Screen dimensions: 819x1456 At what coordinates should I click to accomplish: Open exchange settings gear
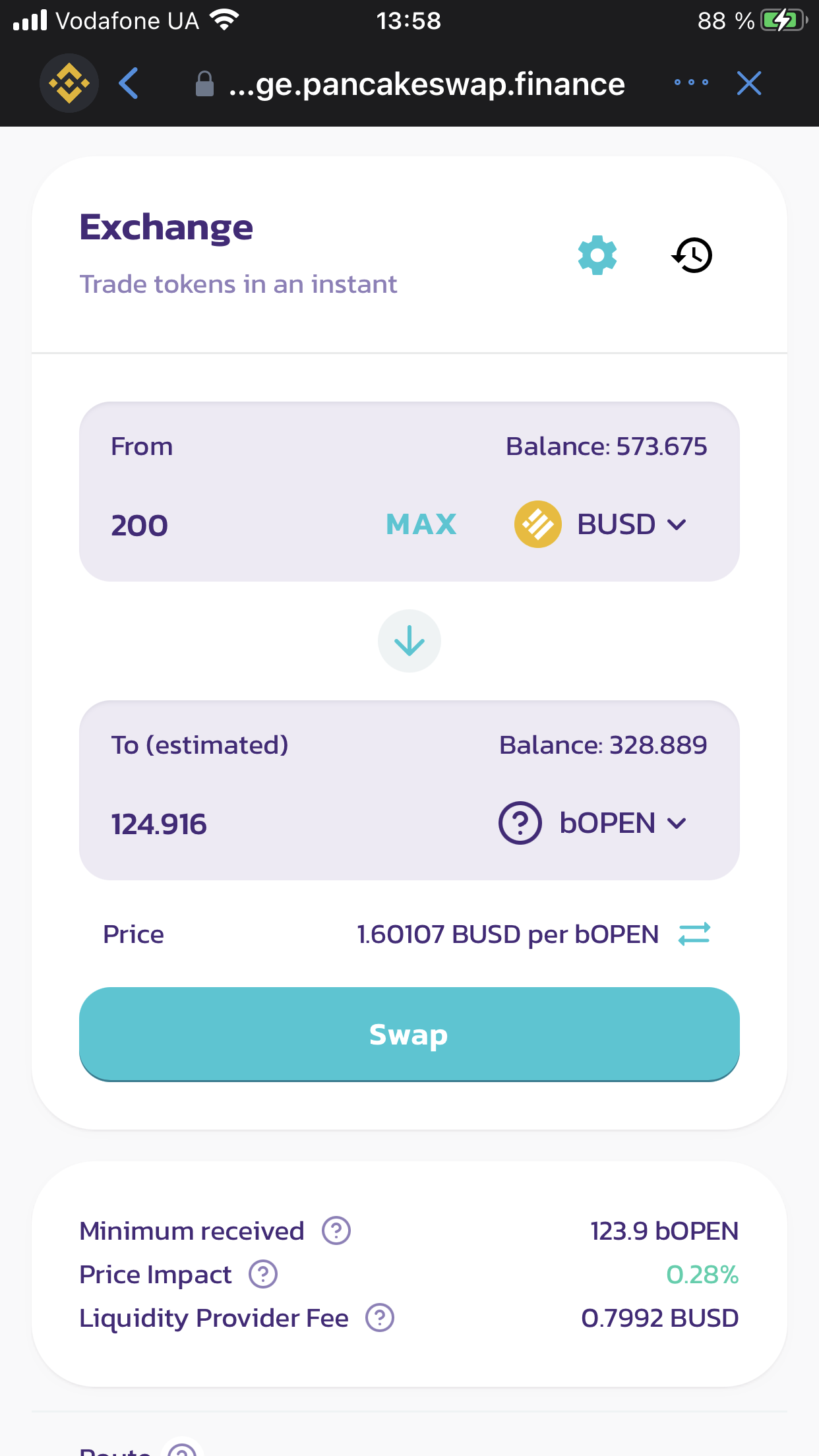pos(597,255)
